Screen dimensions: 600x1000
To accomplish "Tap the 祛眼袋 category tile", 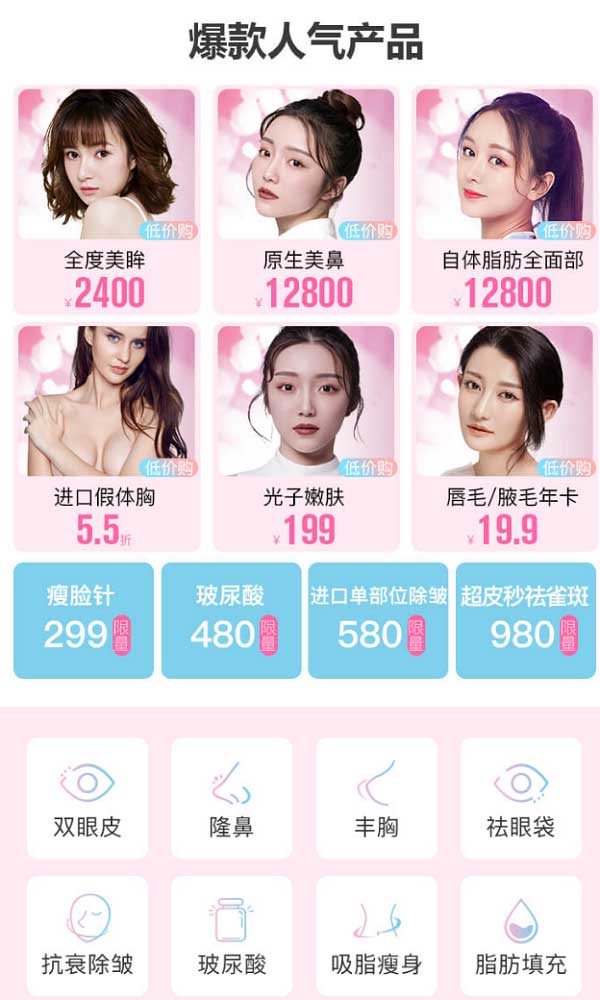I will [520, 798].
